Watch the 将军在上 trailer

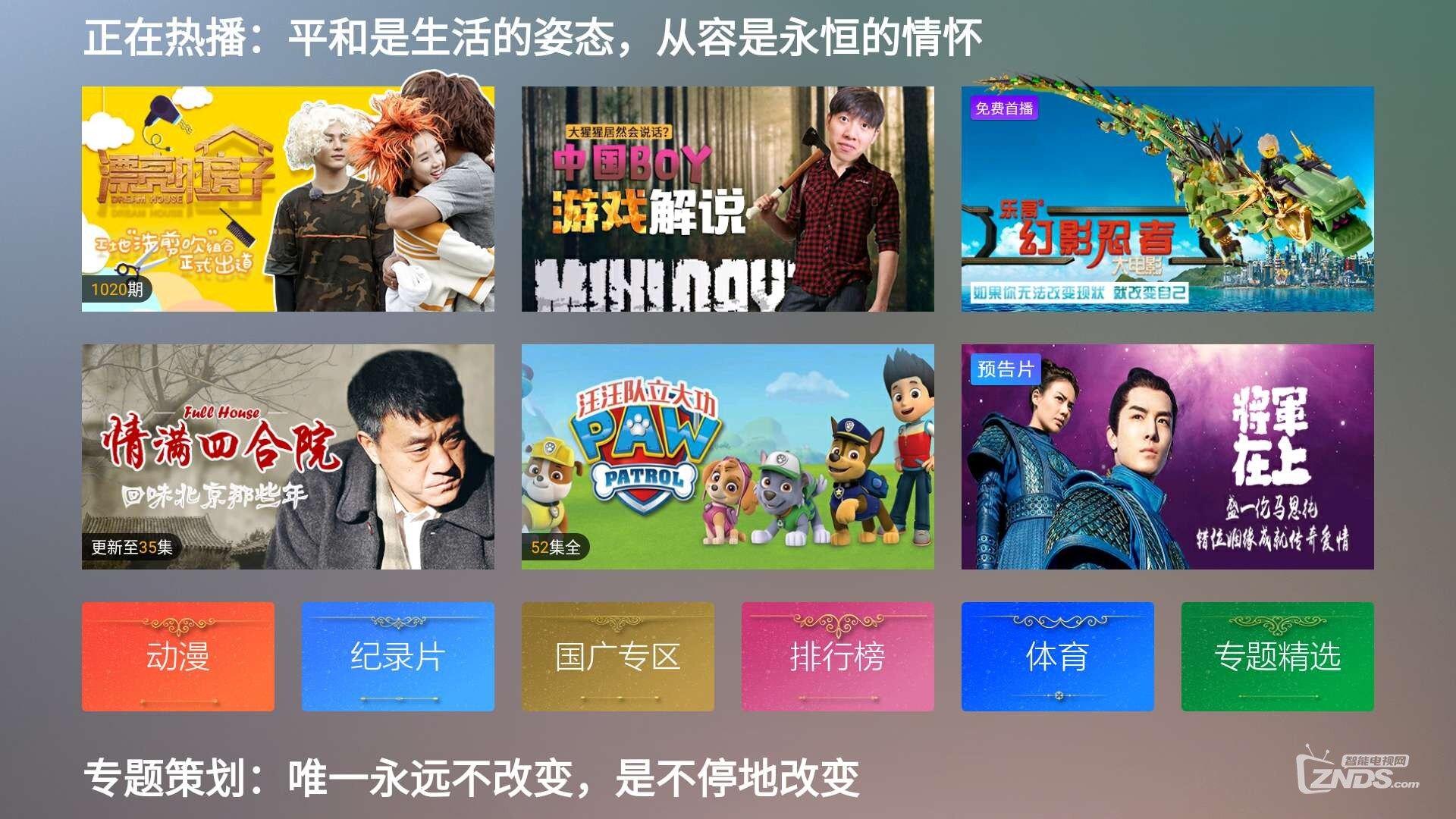[x=1167, y=457]
